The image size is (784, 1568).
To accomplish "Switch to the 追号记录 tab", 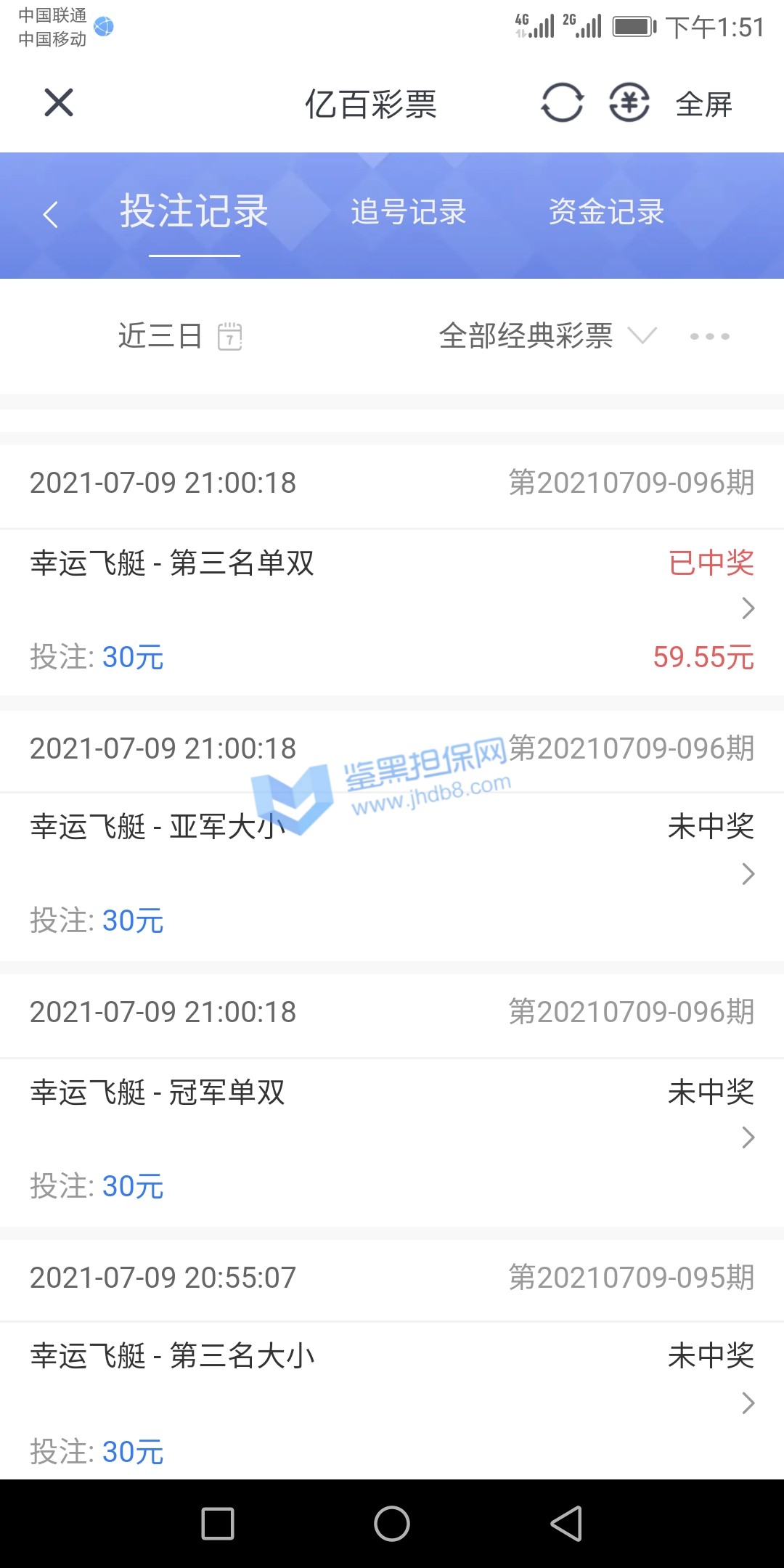I will [408, 212].
